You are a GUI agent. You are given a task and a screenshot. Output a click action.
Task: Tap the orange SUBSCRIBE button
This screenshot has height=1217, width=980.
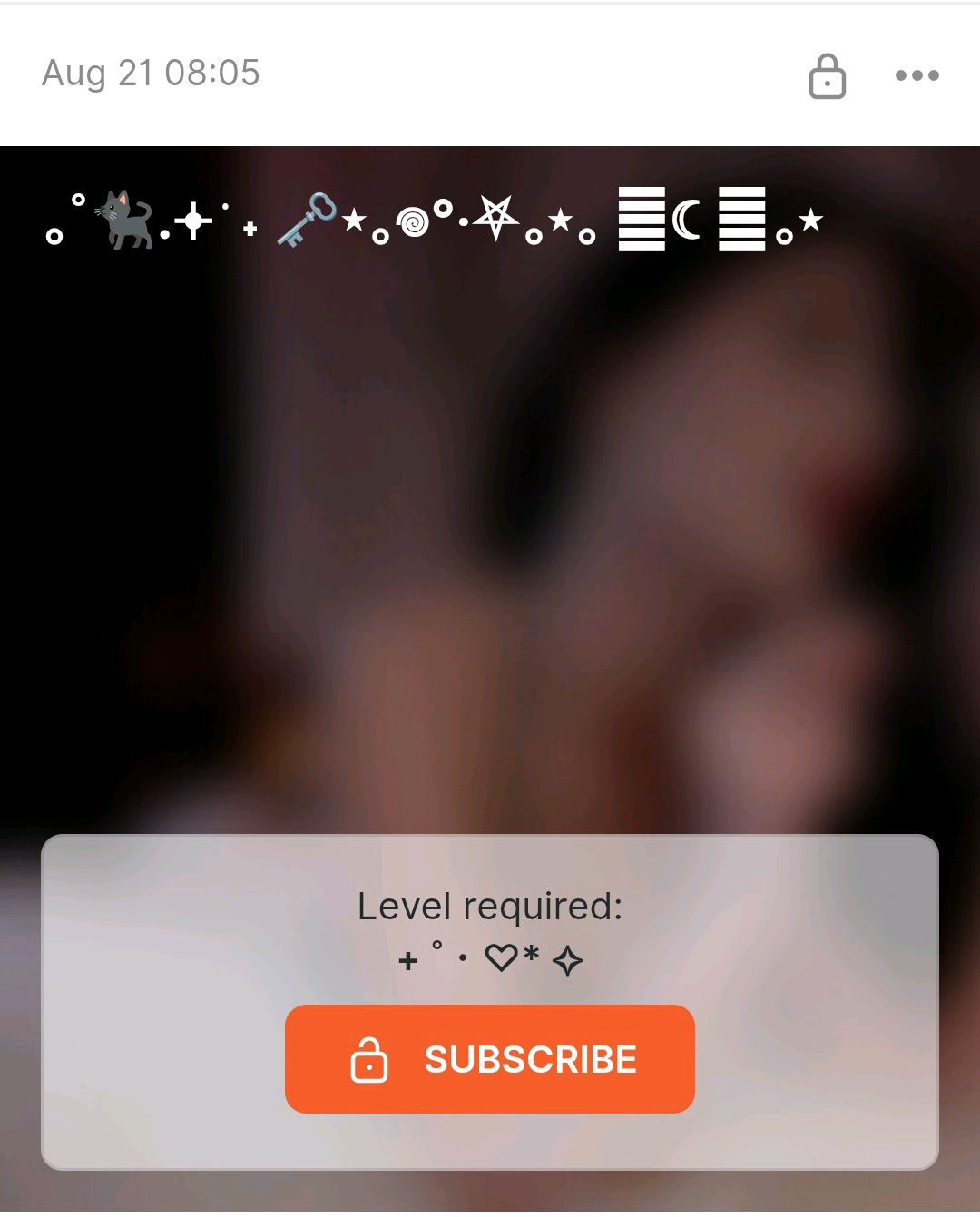pos(490,1058)
